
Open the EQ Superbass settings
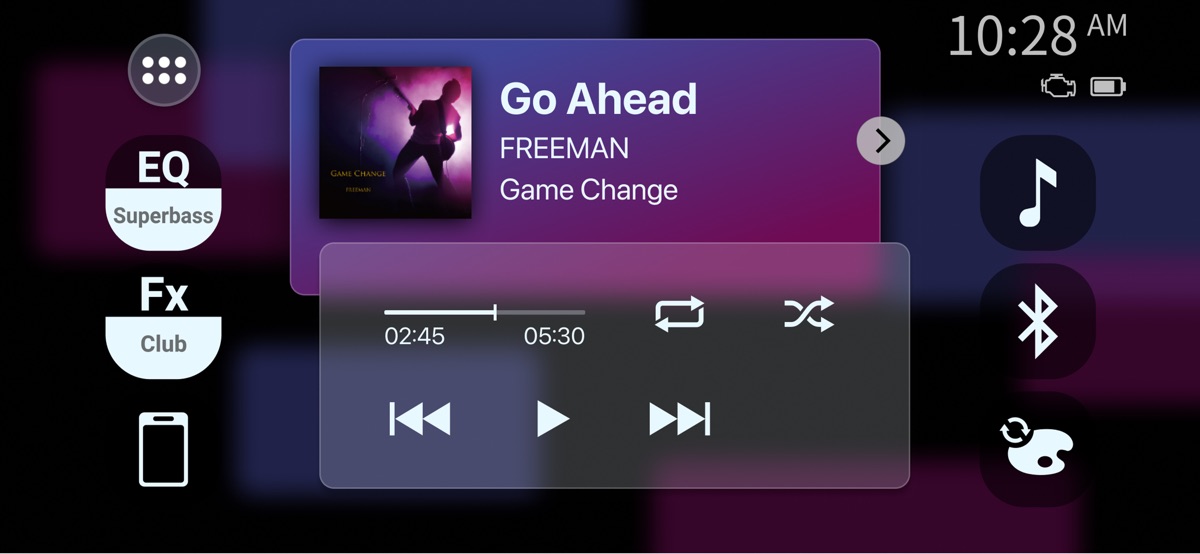(x=163, y=192)
